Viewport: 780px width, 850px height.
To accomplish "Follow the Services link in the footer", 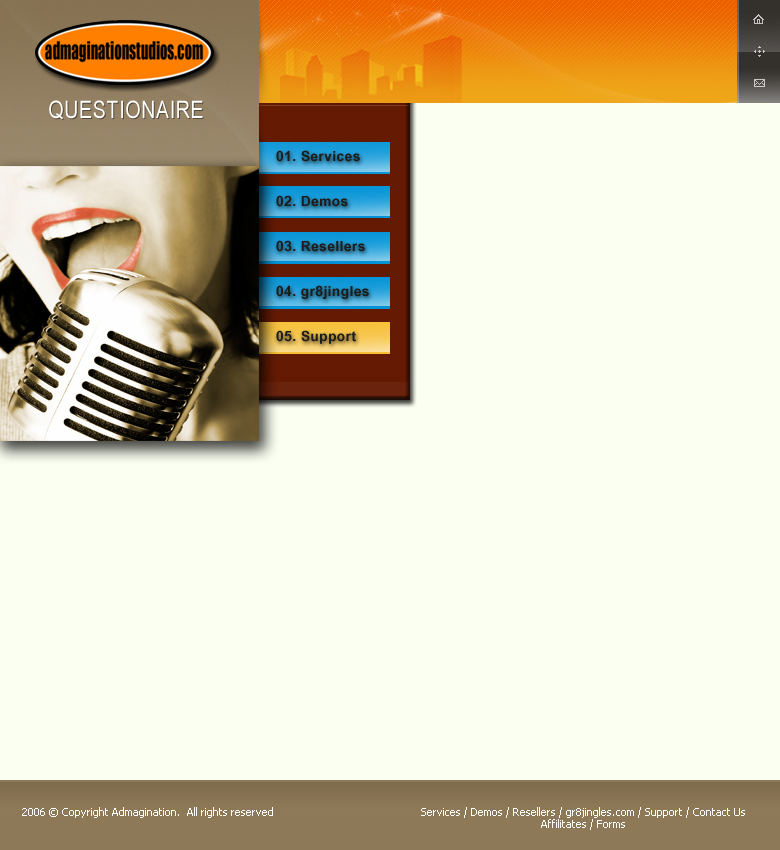I will coord(440,812).
